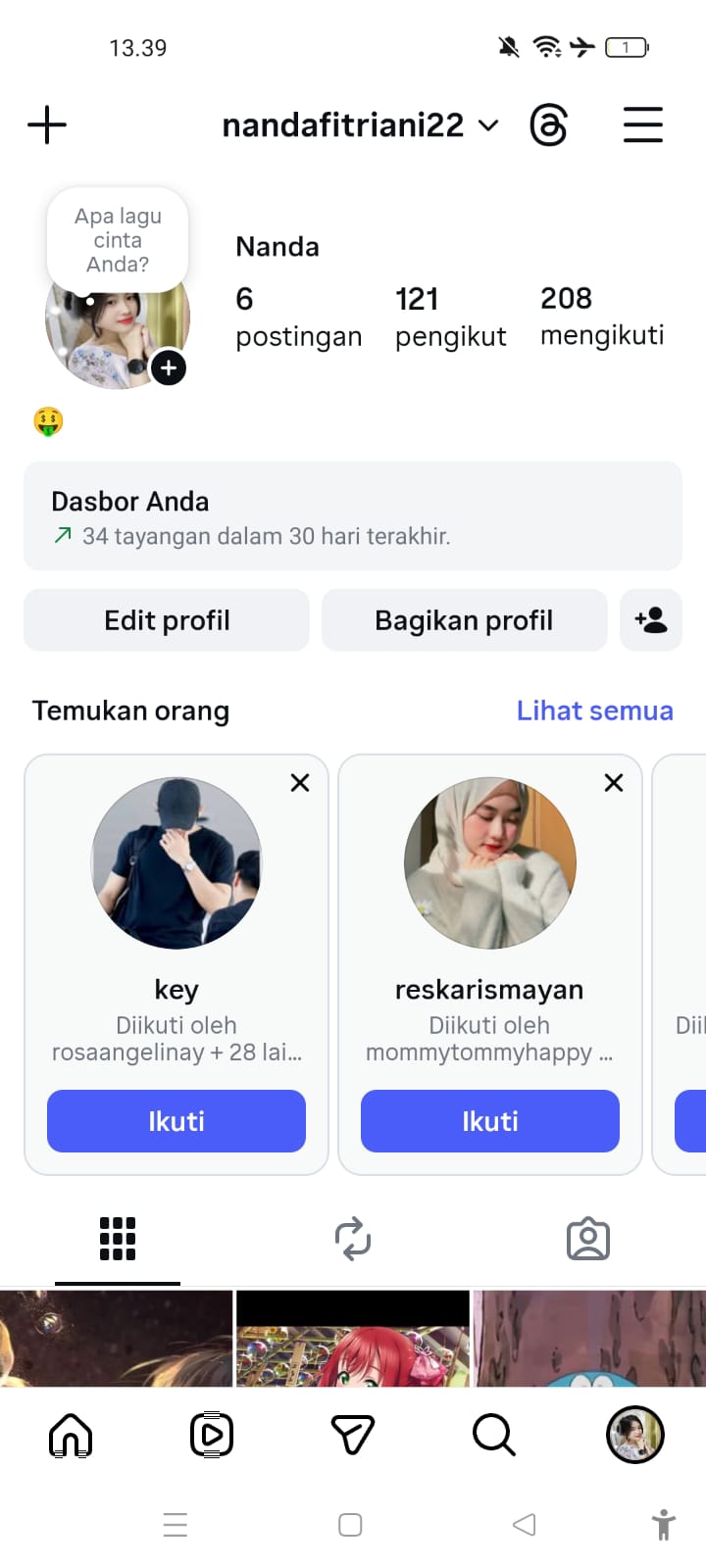706x1568 pixels.
Task: Follow reskarismayan with the Ikuti button
Action: click(490, 1121)
